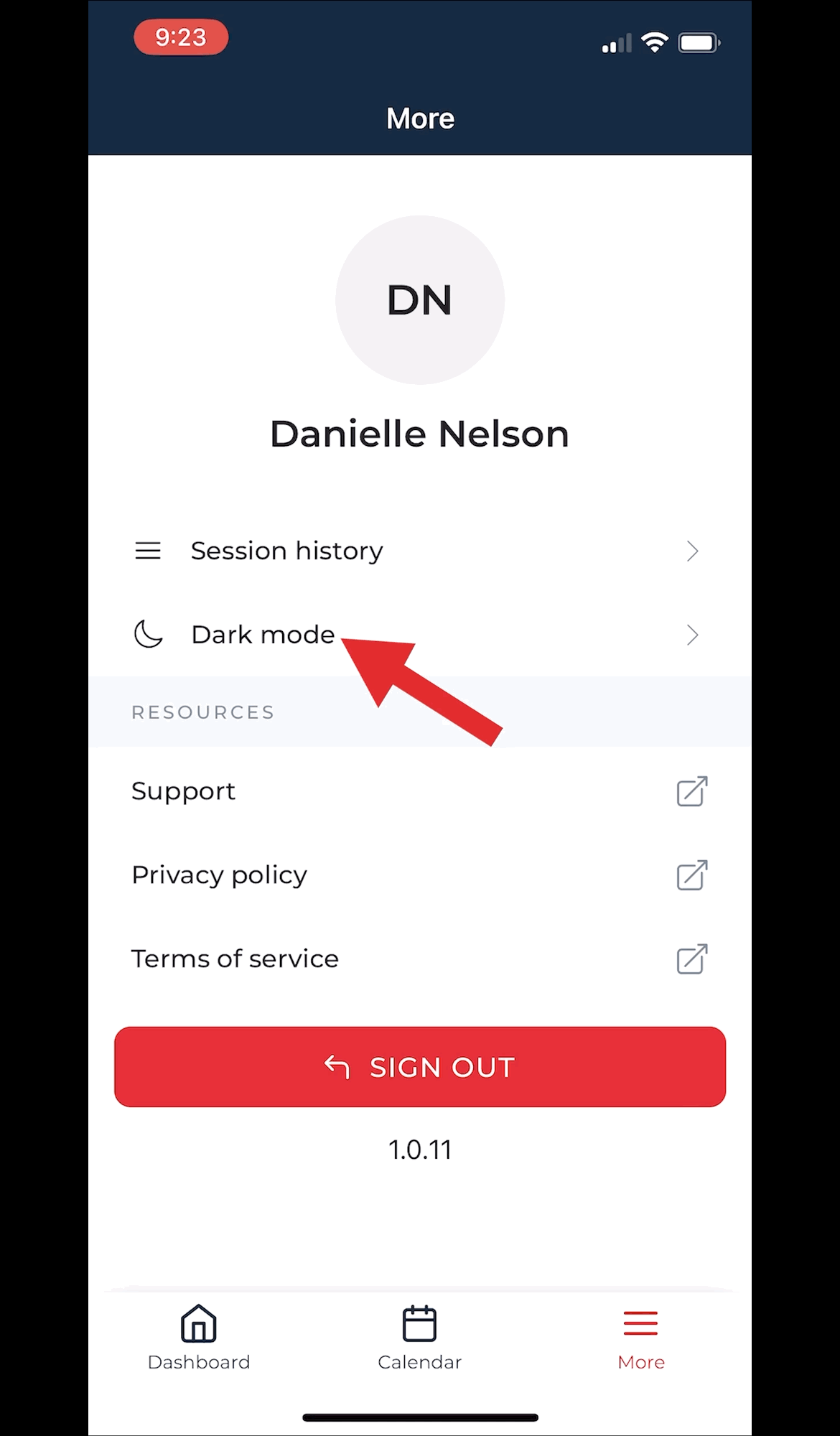The image size is (840, 1436).
Task: Tap the SIGN OUT button
Action: pos(420,1067)
